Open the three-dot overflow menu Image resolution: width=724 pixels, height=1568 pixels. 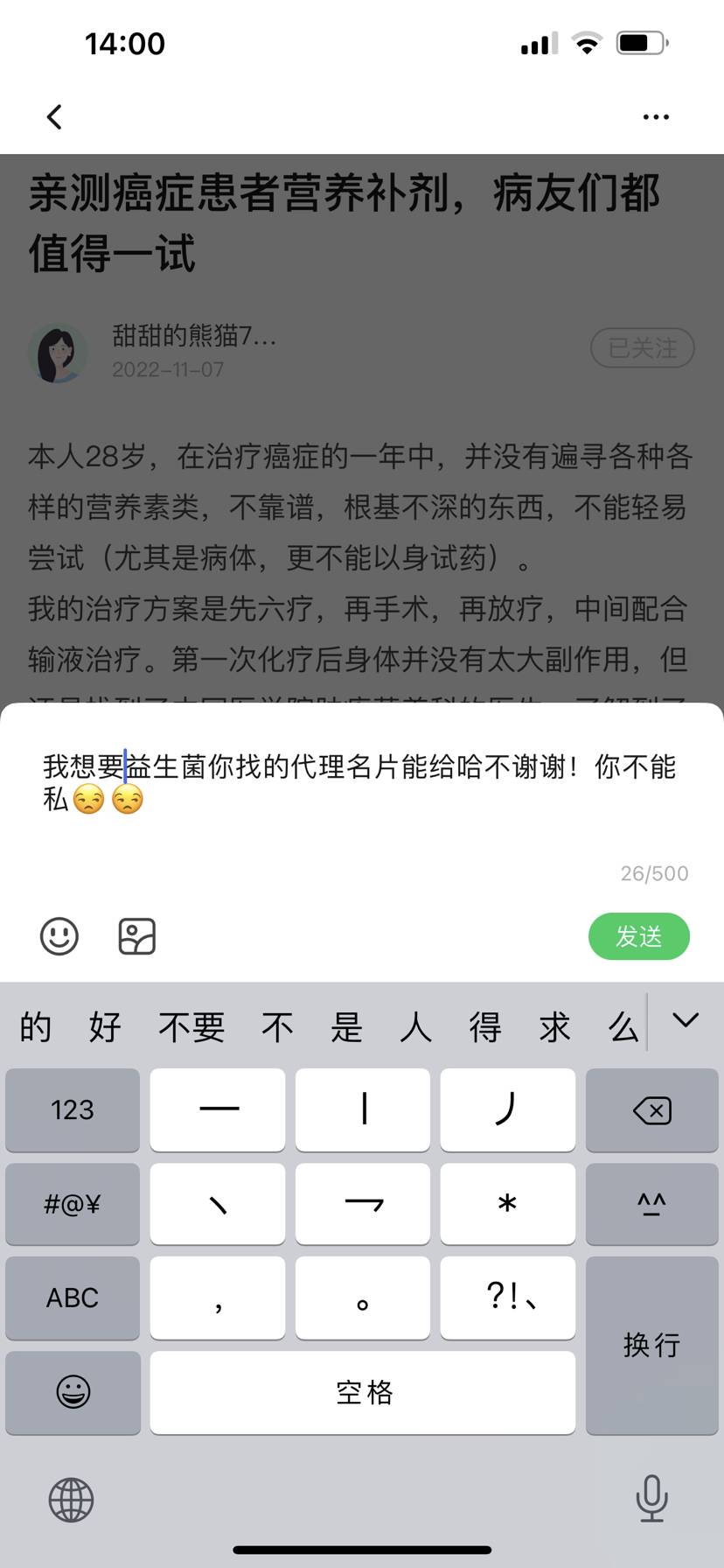pos(656,116)
